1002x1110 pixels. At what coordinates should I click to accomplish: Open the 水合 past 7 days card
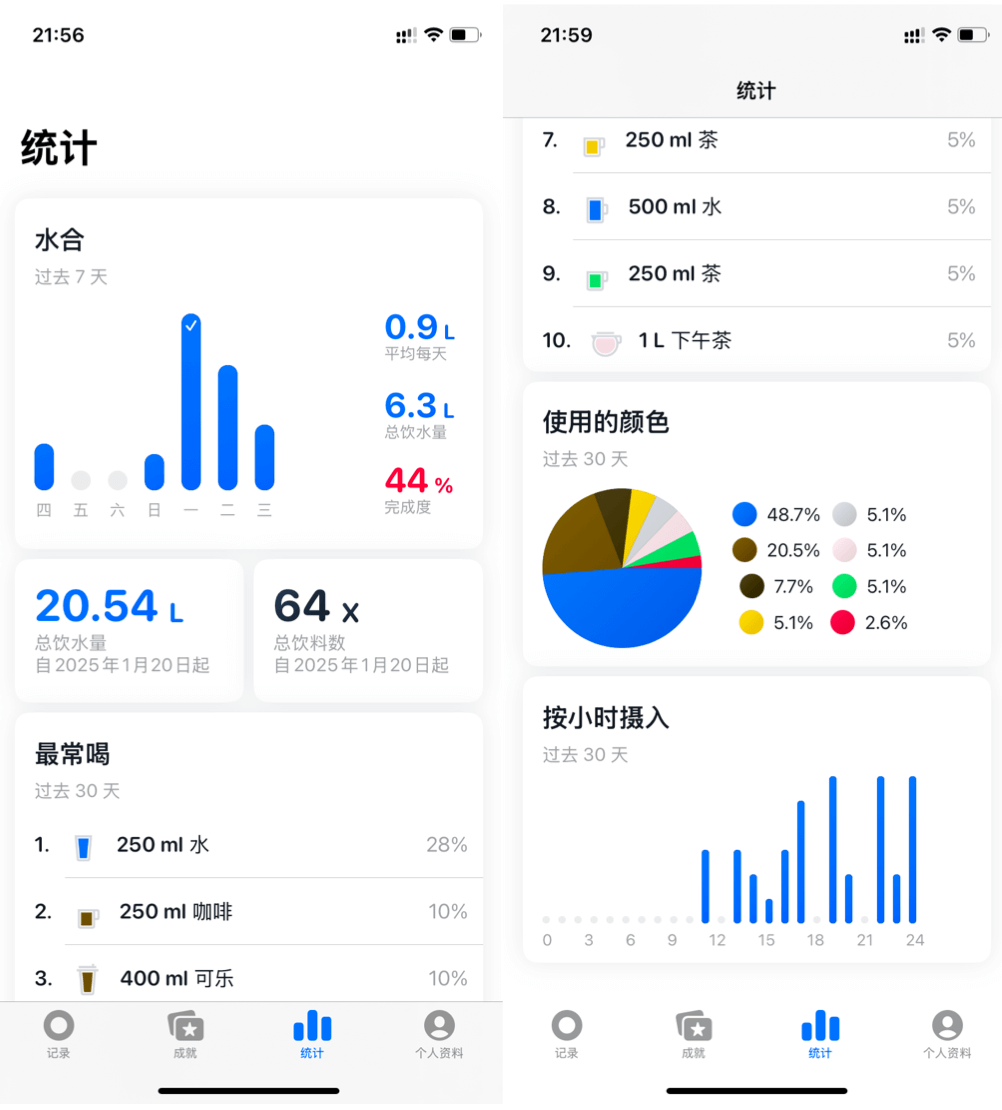point(248,372)
